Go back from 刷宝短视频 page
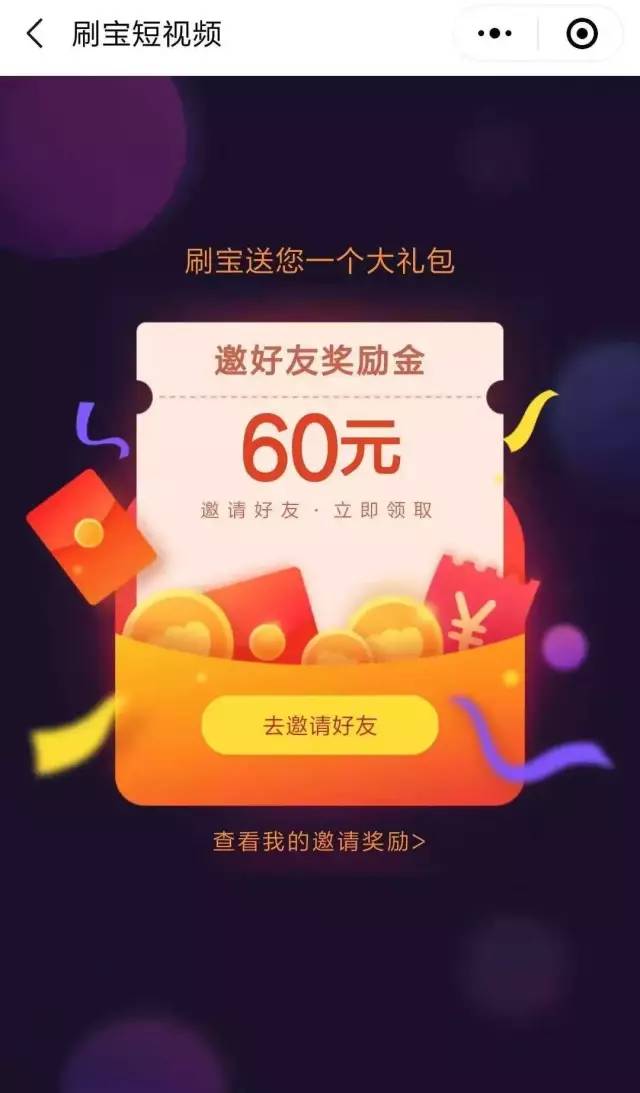640x1093 pixels. tap(35, 34)
